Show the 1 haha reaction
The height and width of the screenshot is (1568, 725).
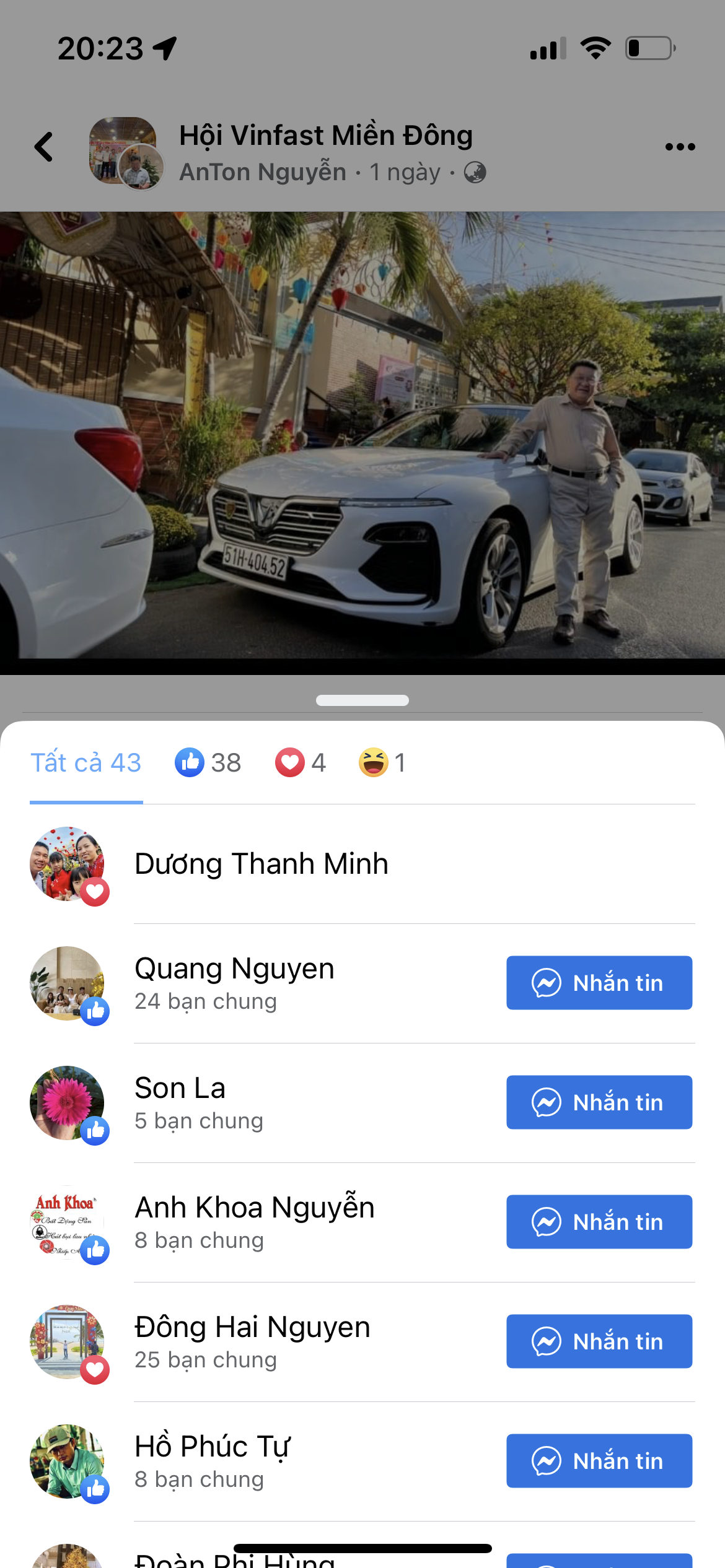[x=382, y=763]
